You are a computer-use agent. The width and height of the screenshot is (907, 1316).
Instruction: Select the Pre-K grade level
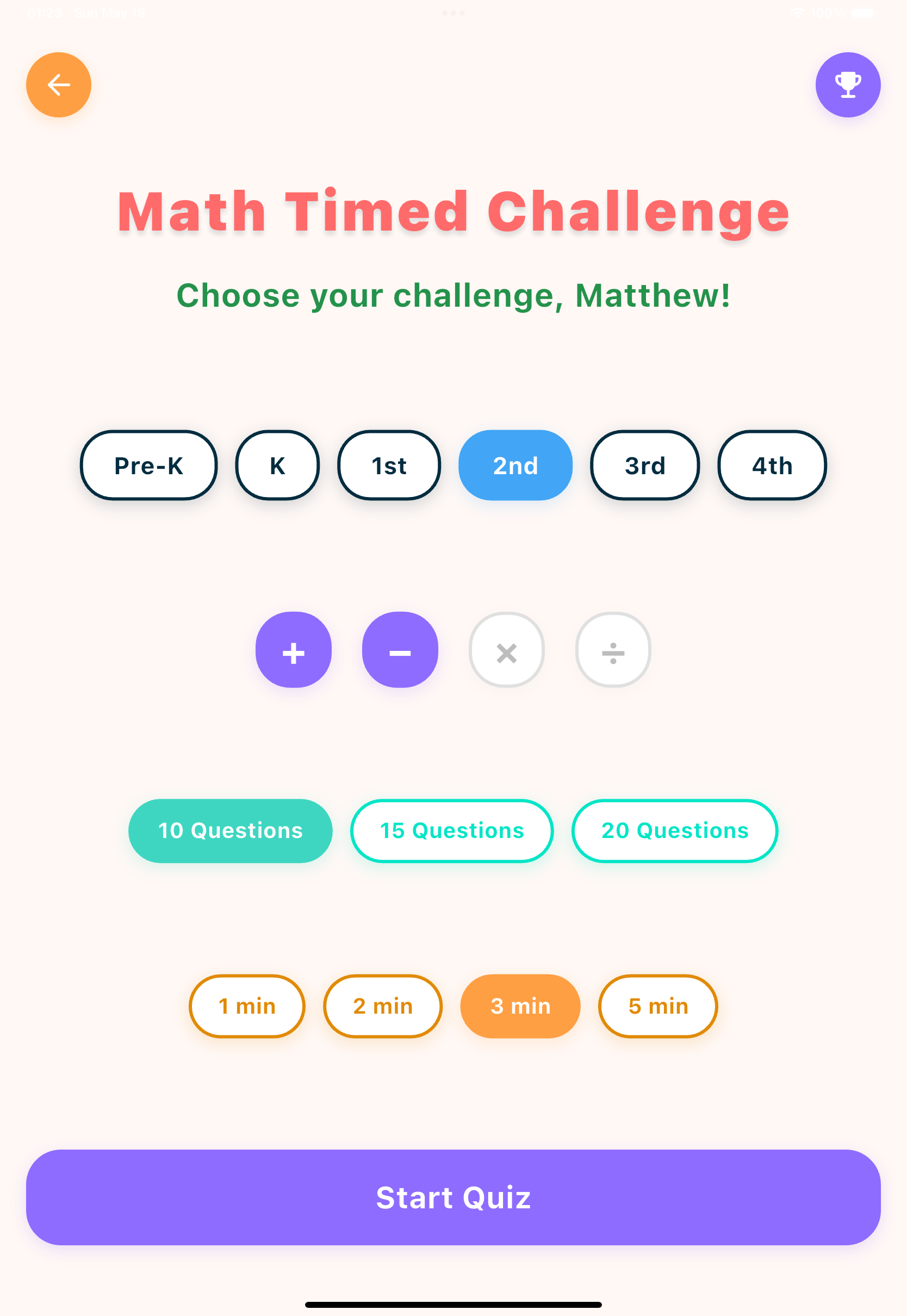(x=148, y=465)
